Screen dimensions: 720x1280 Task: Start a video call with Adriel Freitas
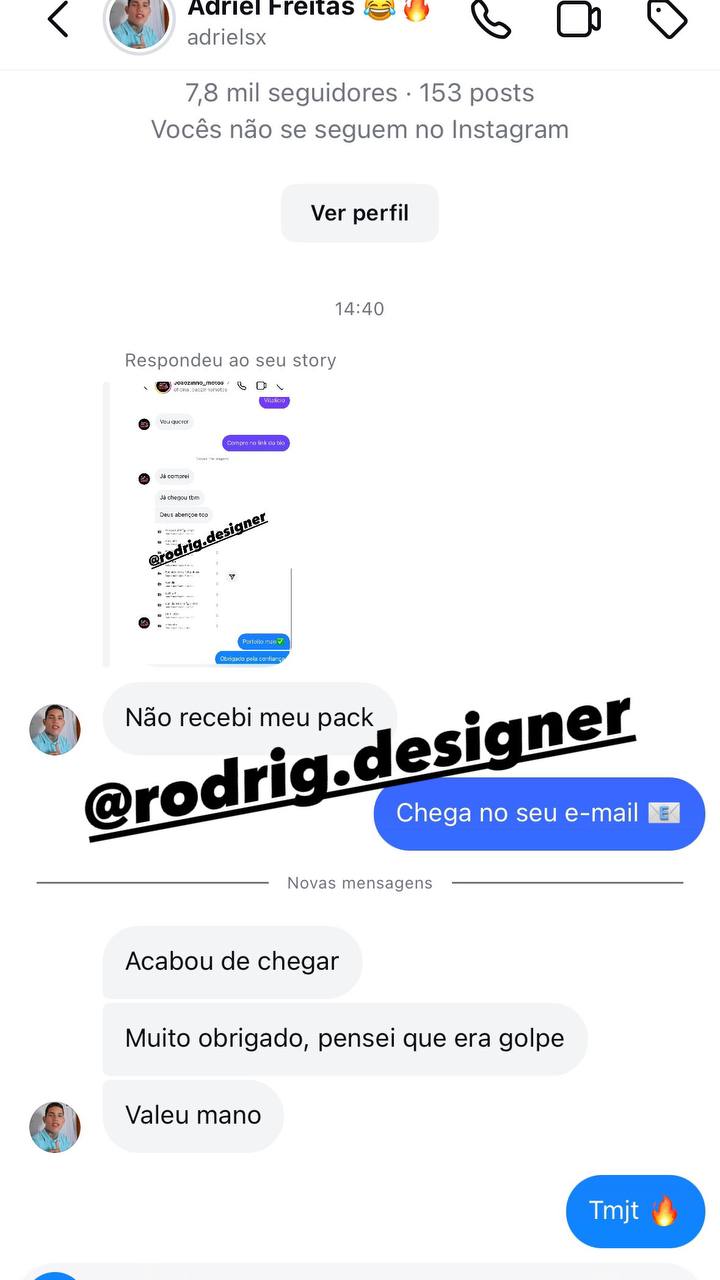tap(578, 18)
